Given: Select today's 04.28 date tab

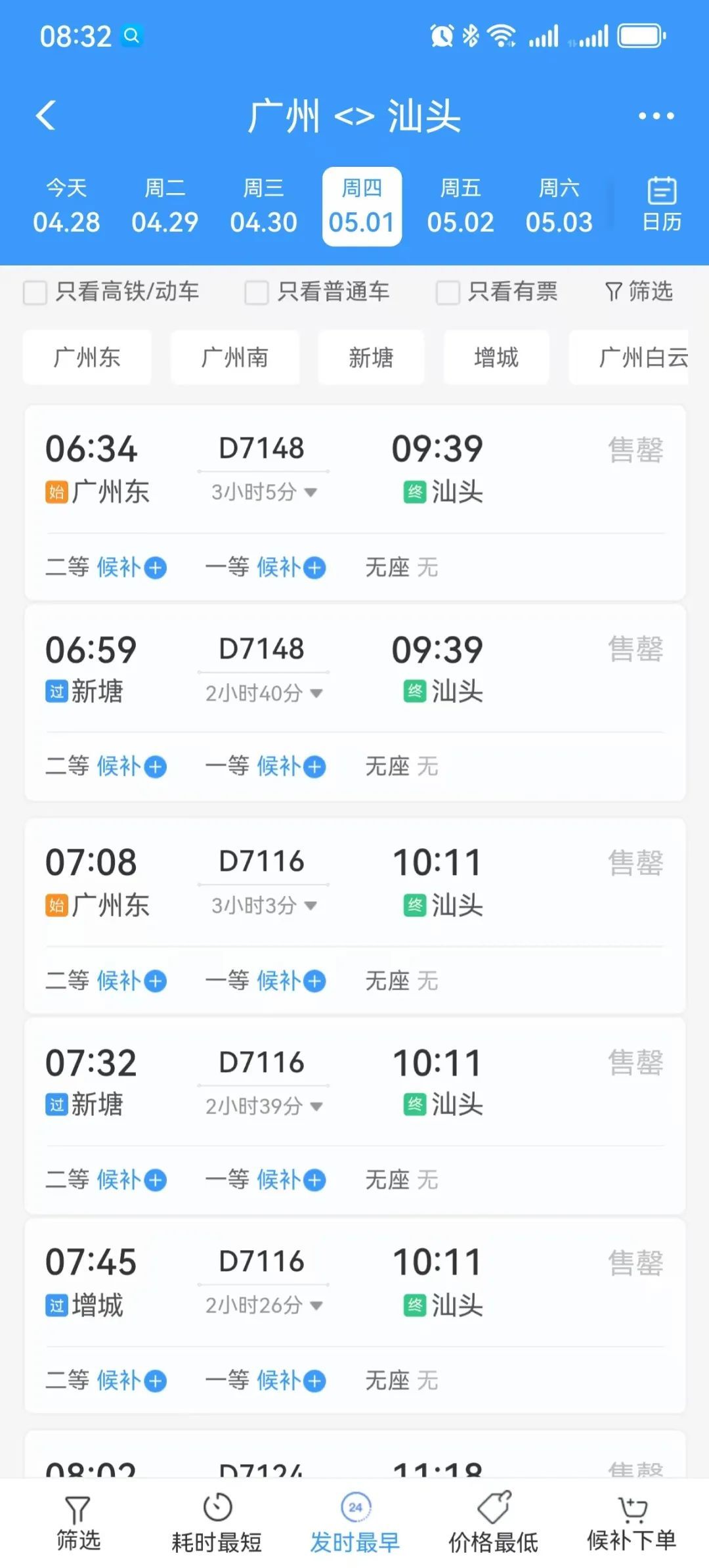Looking at the screenshot, I should (x=66, y=205).
